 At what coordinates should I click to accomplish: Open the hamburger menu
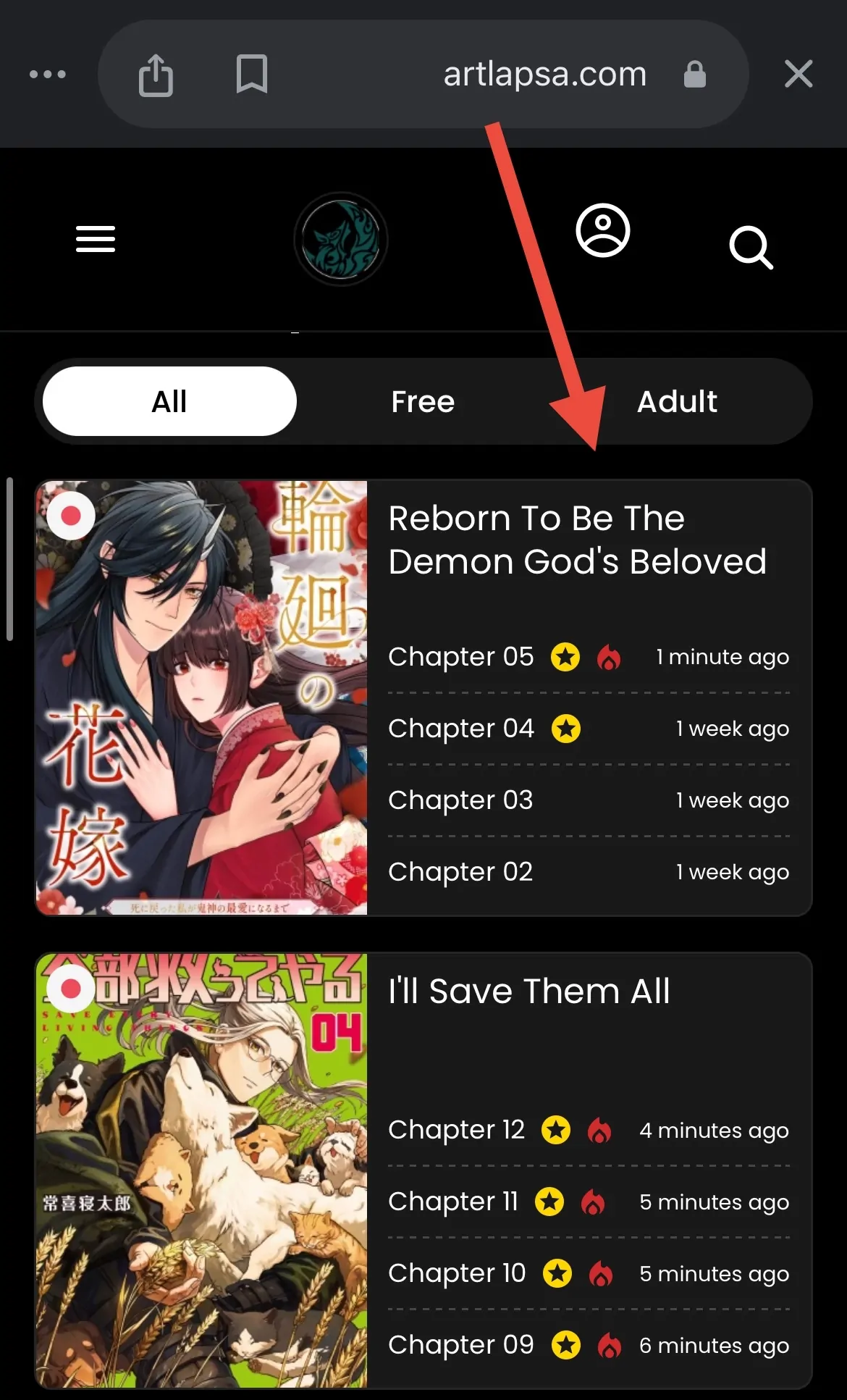96,239
